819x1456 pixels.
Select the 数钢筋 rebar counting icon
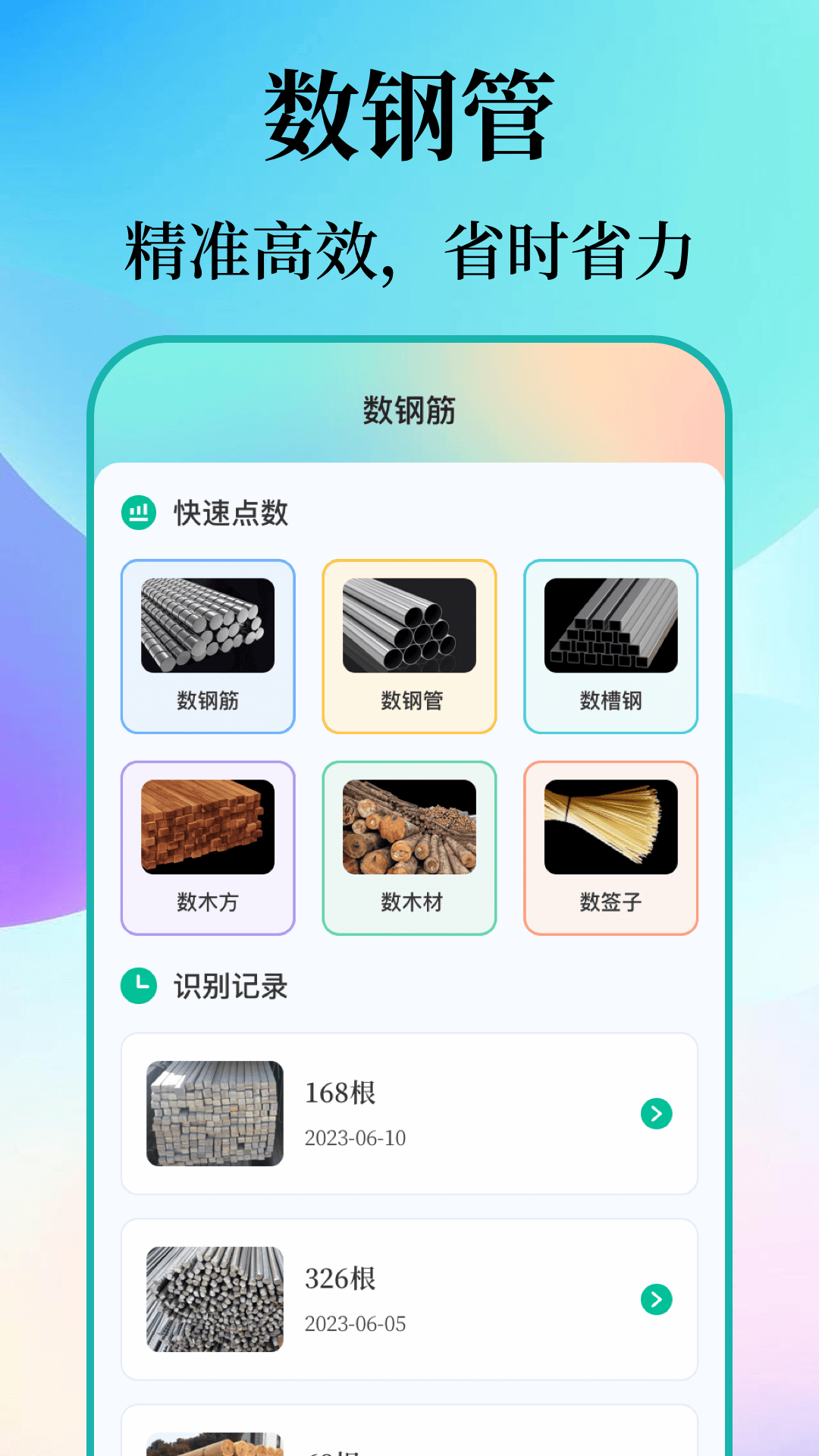pyautogui.click(x=207, y=647)
